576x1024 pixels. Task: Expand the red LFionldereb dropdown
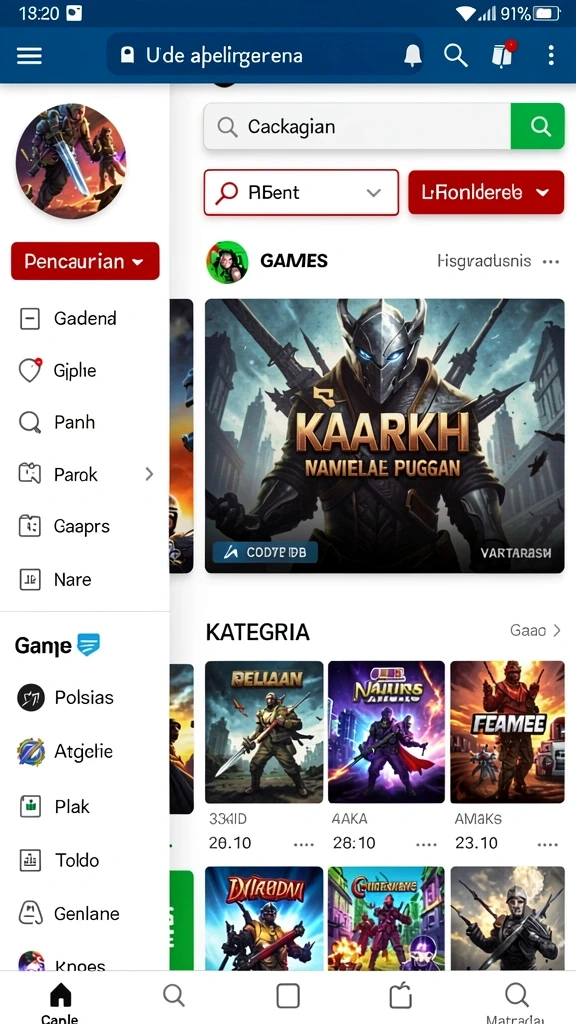click(x=486, y=193)
